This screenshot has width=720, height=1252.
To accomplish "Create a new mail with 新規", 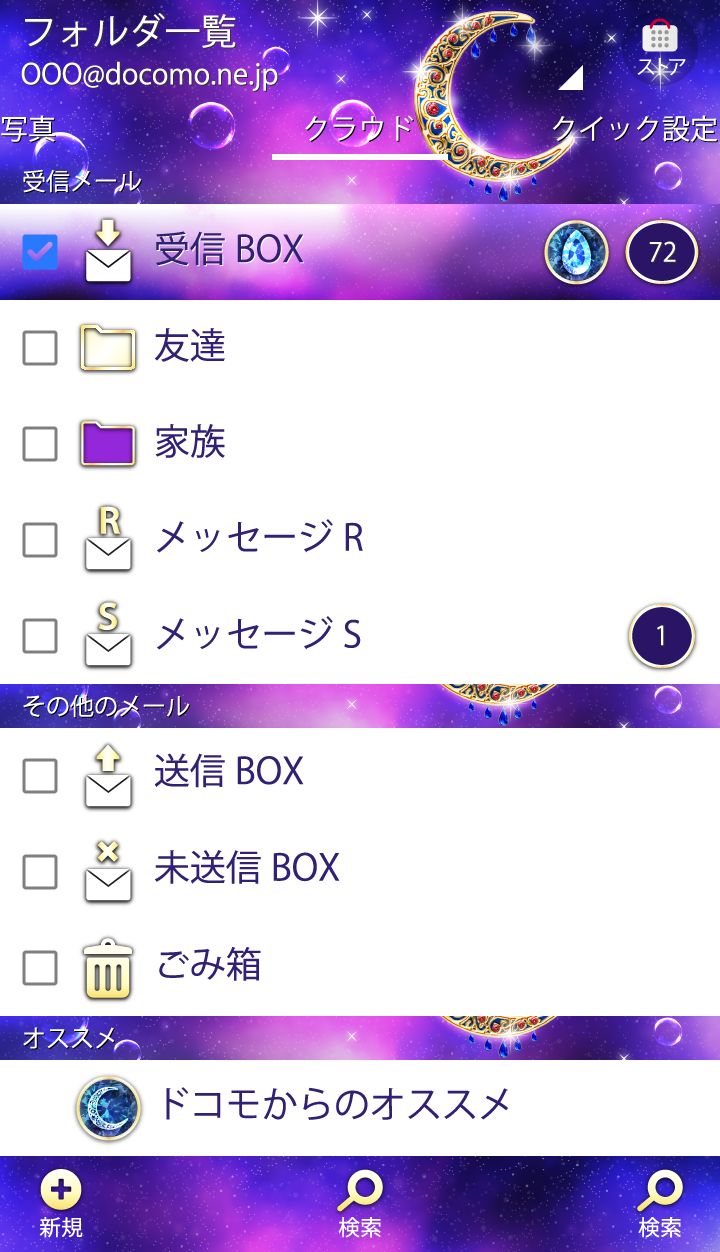I will [x=61, y=1204].
